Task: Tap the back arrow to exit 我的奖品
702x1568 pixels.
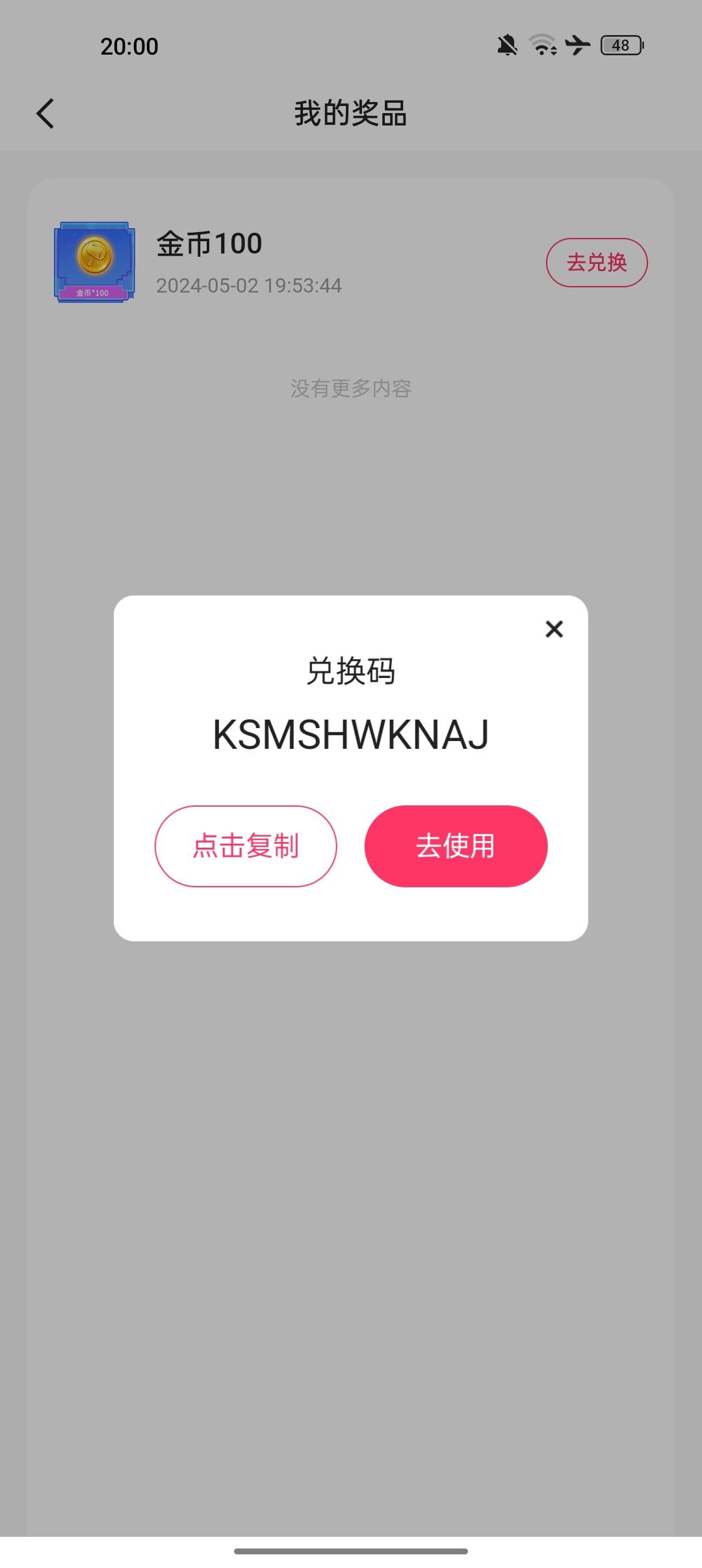Action: tap(45, 113)
